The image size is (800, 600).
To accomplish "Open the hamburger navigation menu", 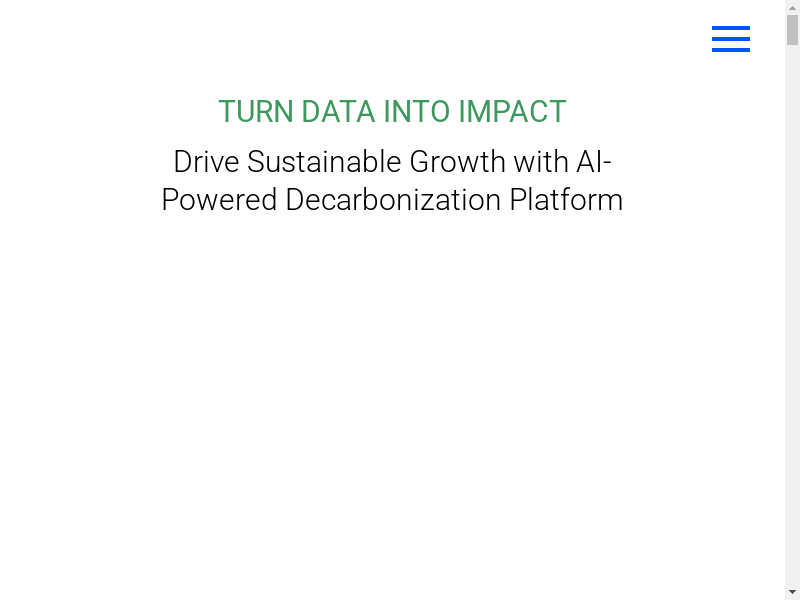I will click(x=730, y=39).
